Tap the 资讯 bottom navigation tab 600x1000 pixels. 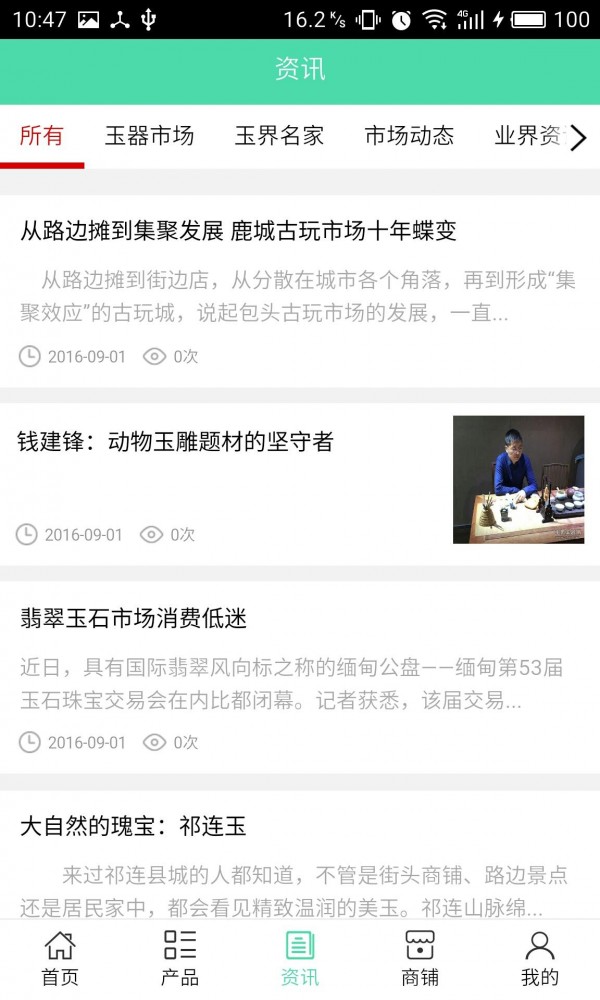pyautogui.click(x=300, y=958)
